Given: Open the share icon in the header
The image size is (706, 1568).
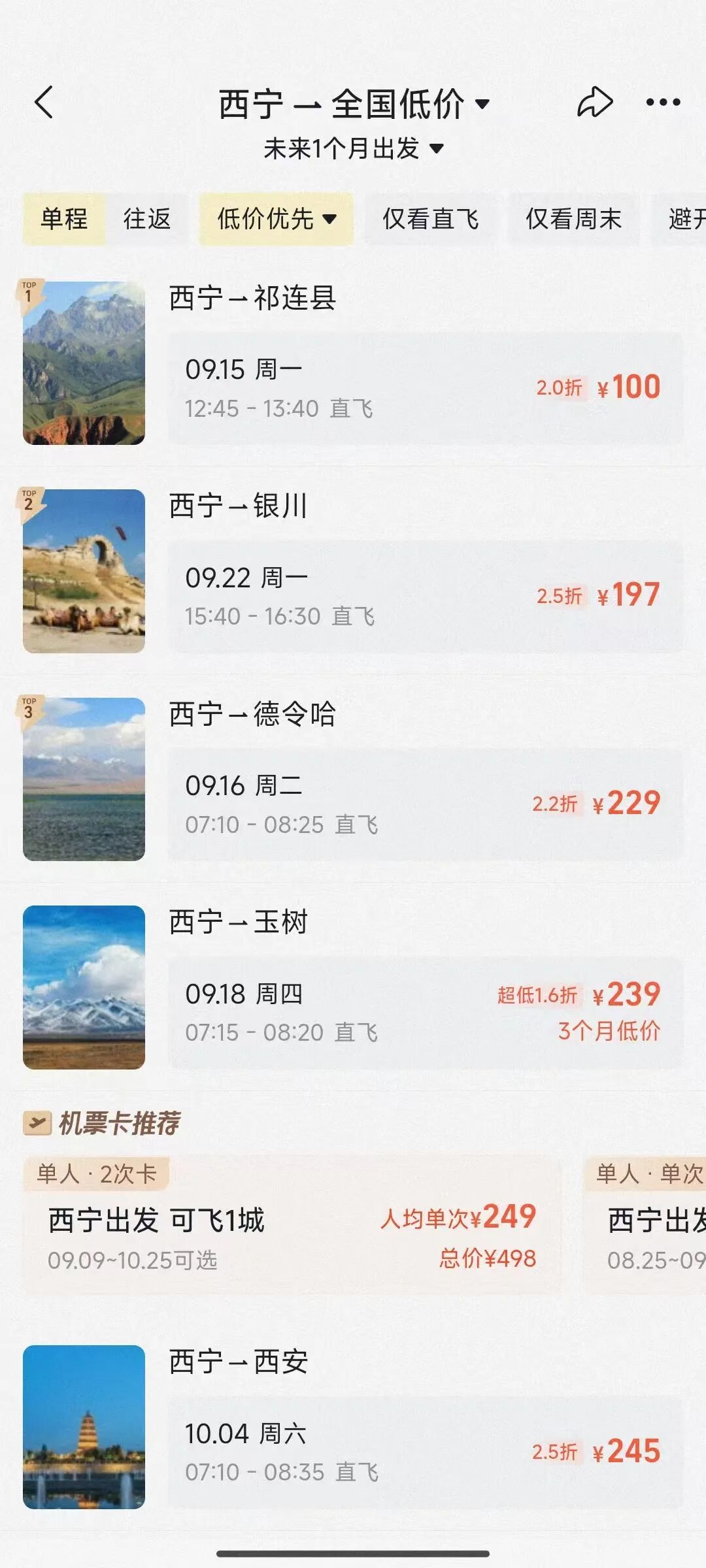Looking at the screenshot, I should pyautogui.click(x=594, y=102).
